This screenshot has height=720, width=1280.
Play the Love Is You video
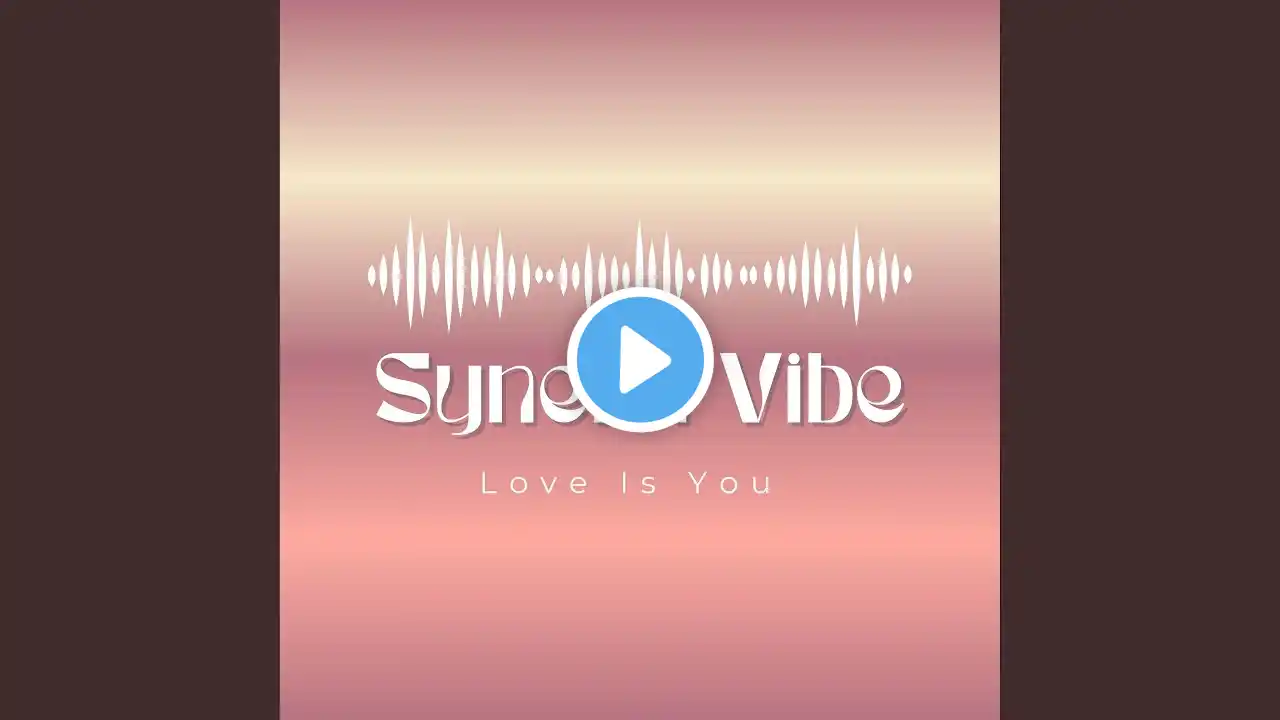tap(640, 360)
